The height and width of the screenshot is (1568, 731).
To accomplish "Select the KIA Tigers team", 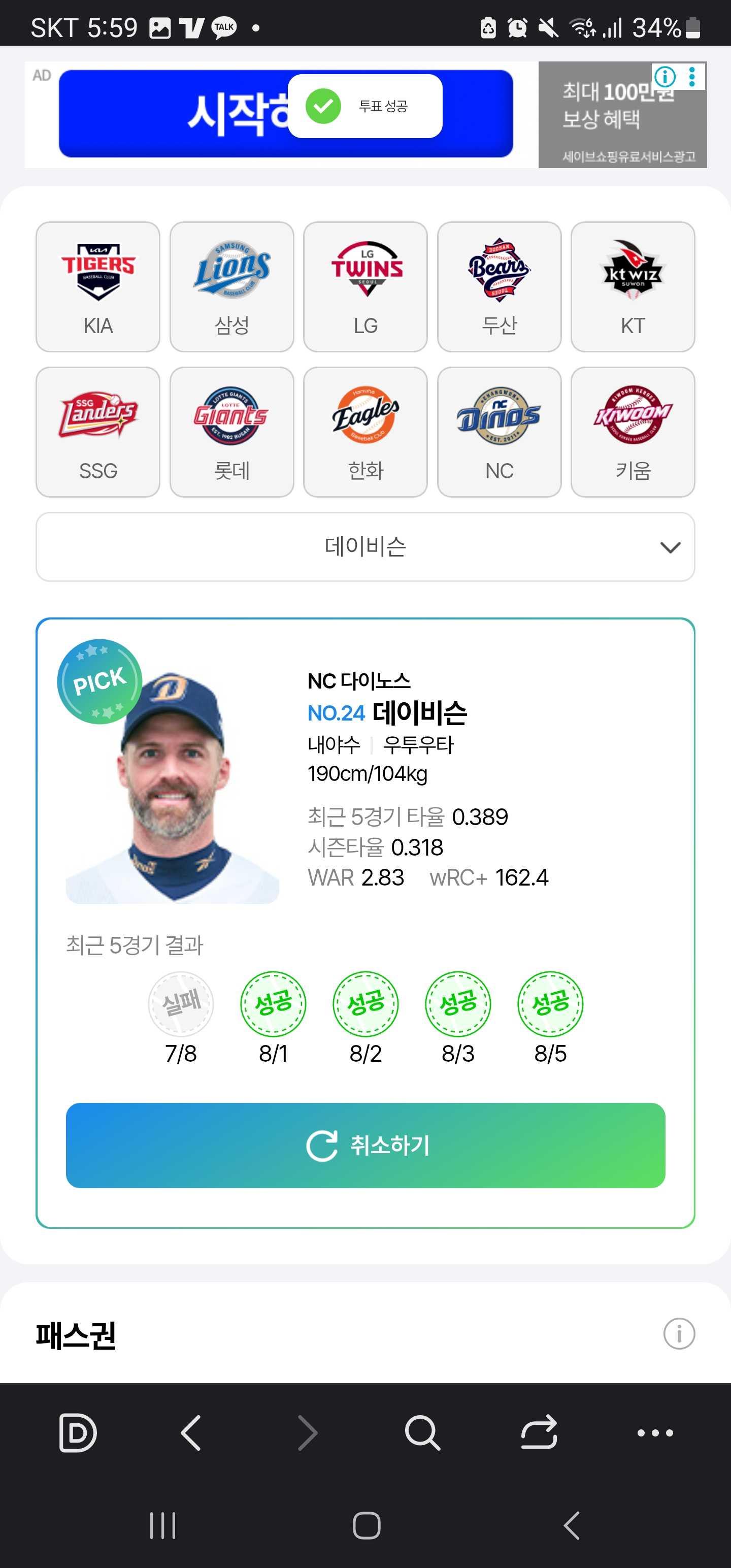I will coord(98,287).
